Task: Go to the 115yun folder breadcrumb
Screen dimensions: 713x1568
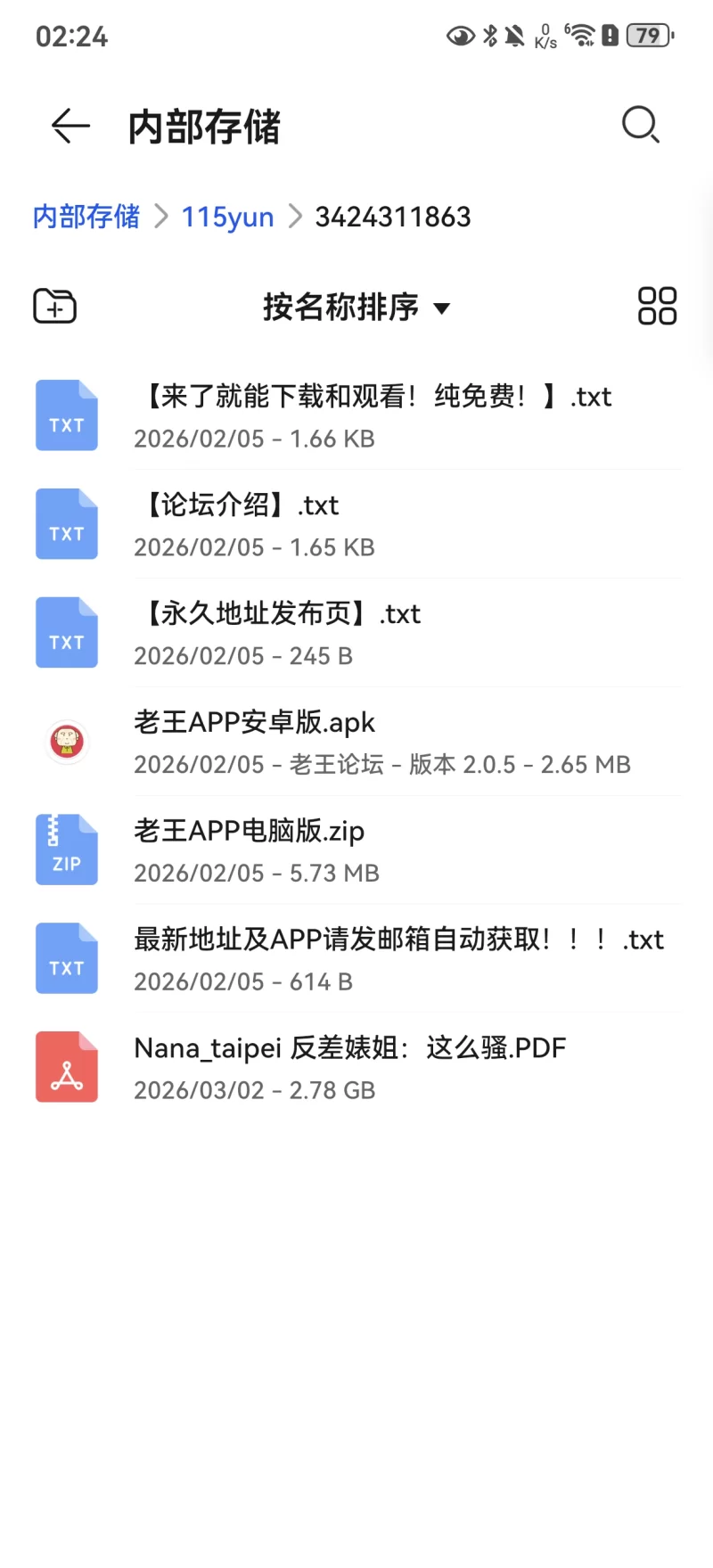Action: (x=227, y=217)
